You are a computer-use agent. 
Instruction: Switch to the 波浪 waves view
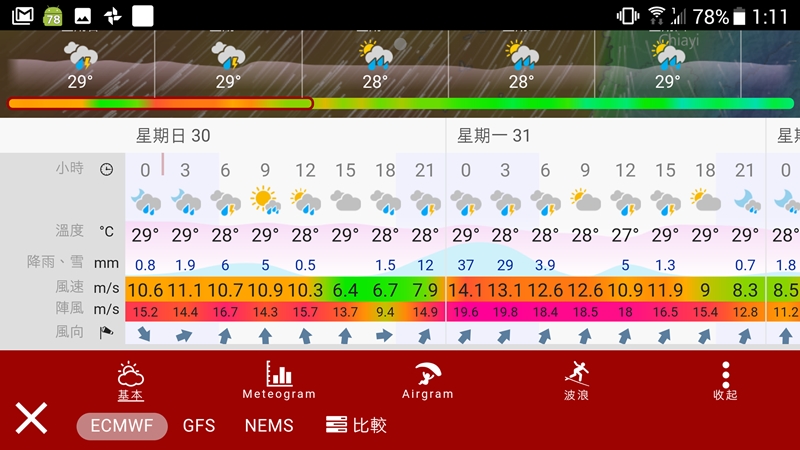576,381
